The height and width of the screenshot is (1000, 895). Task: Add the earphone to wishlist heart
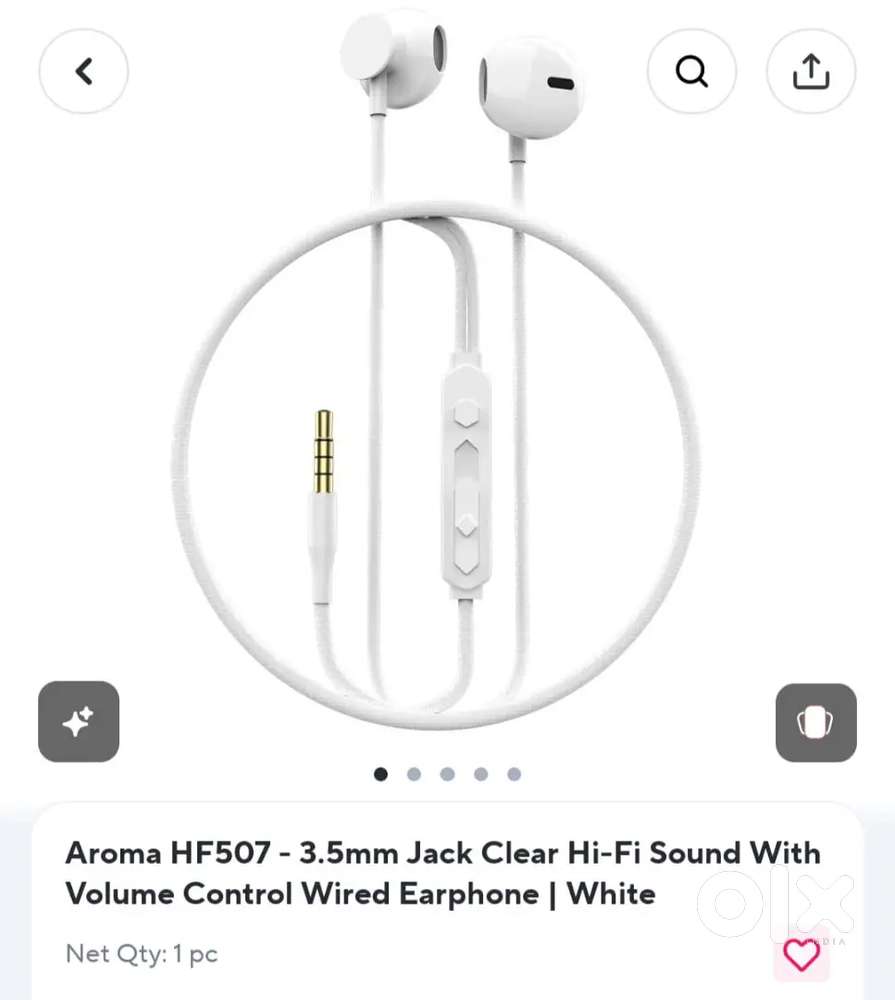pos(801,954)
